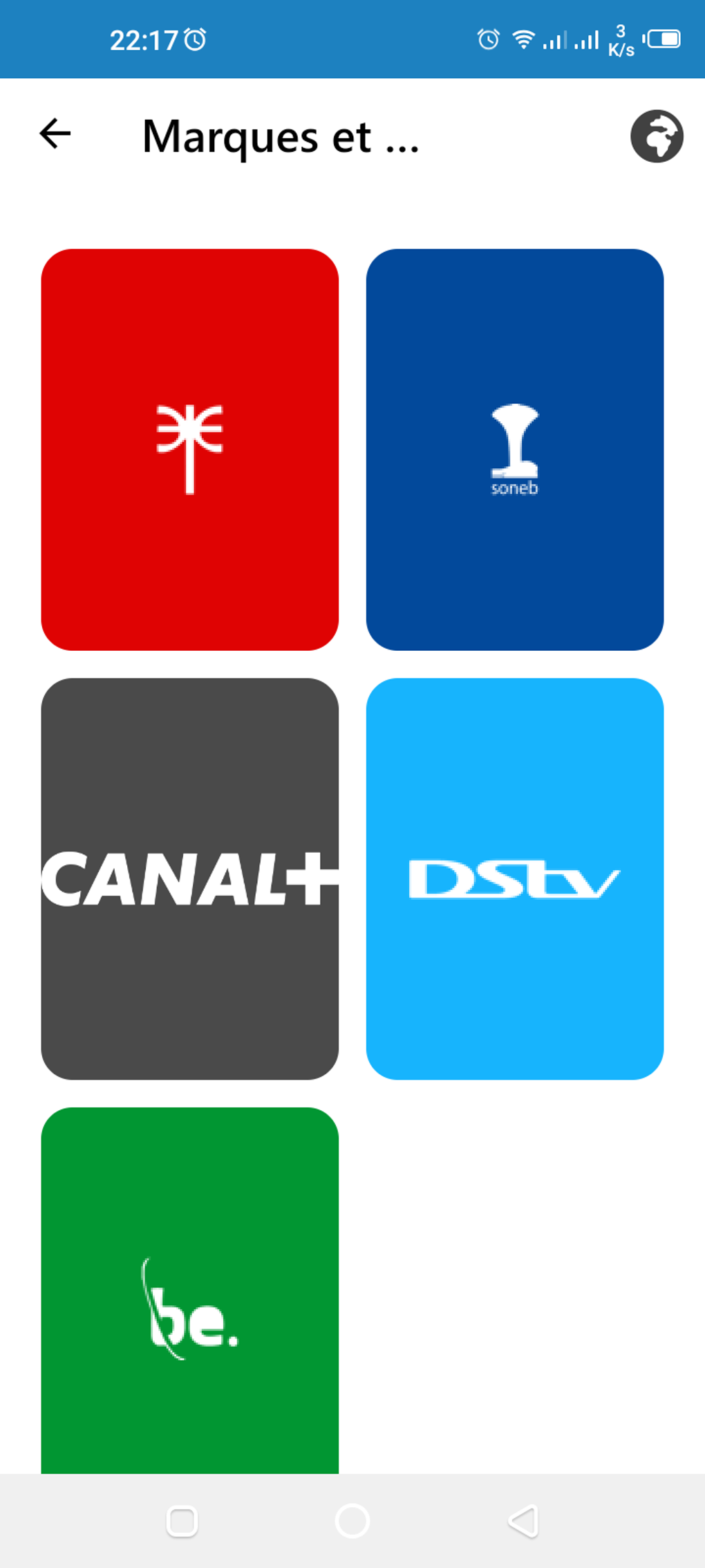Open the globe icon in the app bar
The width and height of the screenshot is (705, 1568).
coord(657,136)
